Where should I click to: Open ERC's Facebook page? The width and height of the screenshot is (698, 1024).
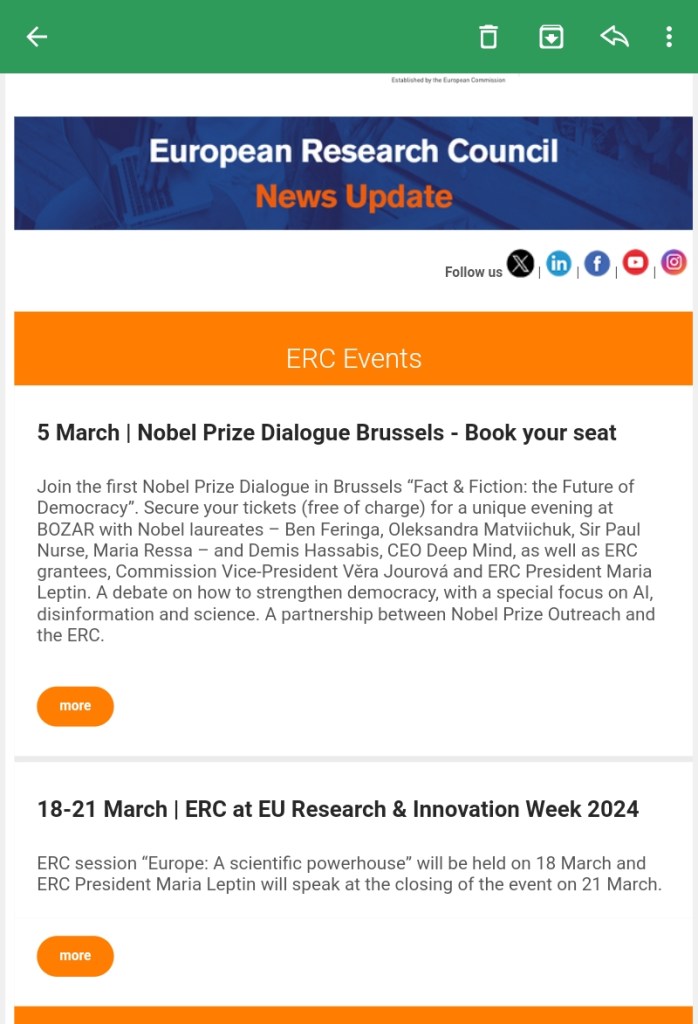point(597,264)
